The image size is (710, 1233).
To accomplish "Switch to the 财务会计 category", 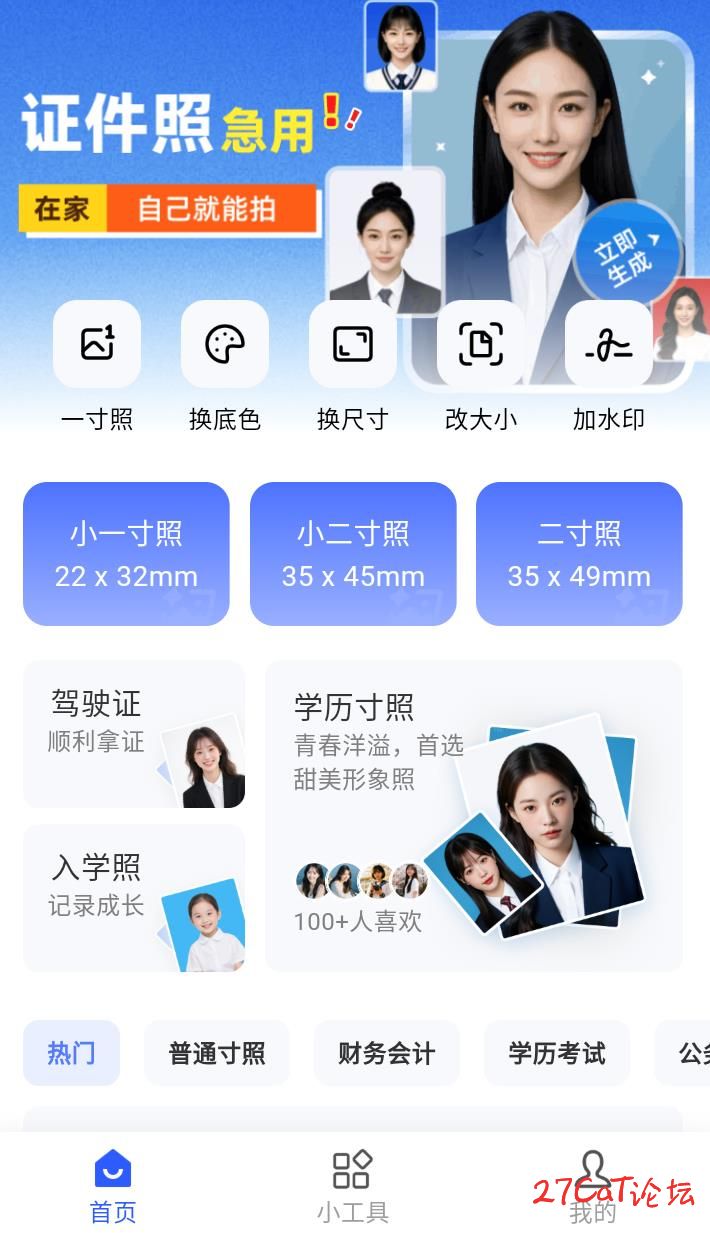I will coord(387,1053).
